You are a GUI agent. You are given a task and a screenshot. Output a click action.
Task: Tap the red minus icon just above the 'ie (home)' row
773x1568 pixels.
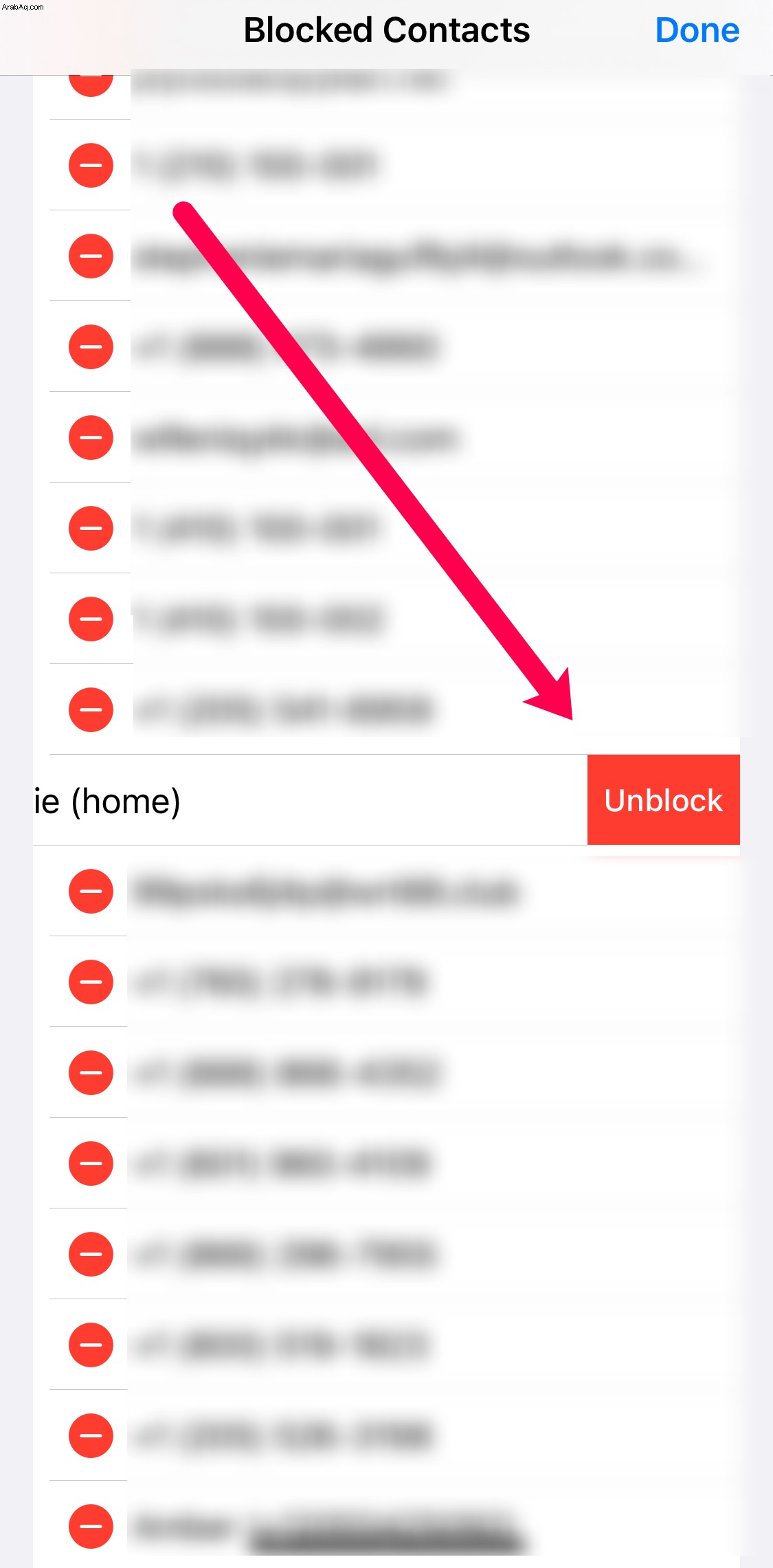[91, 709]
